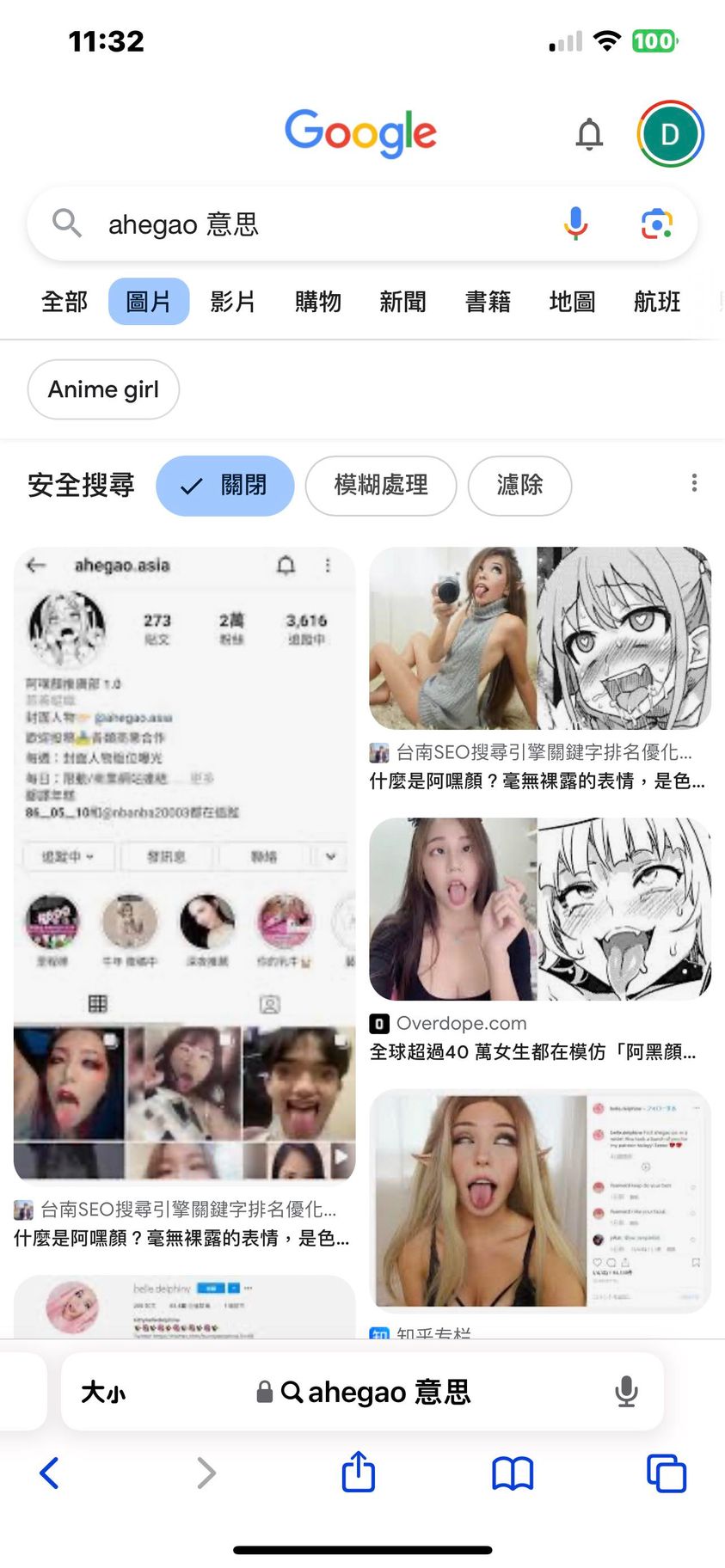Open the Safari tabs overview
The image size is (725, 1568).
tap(666, 1473)
